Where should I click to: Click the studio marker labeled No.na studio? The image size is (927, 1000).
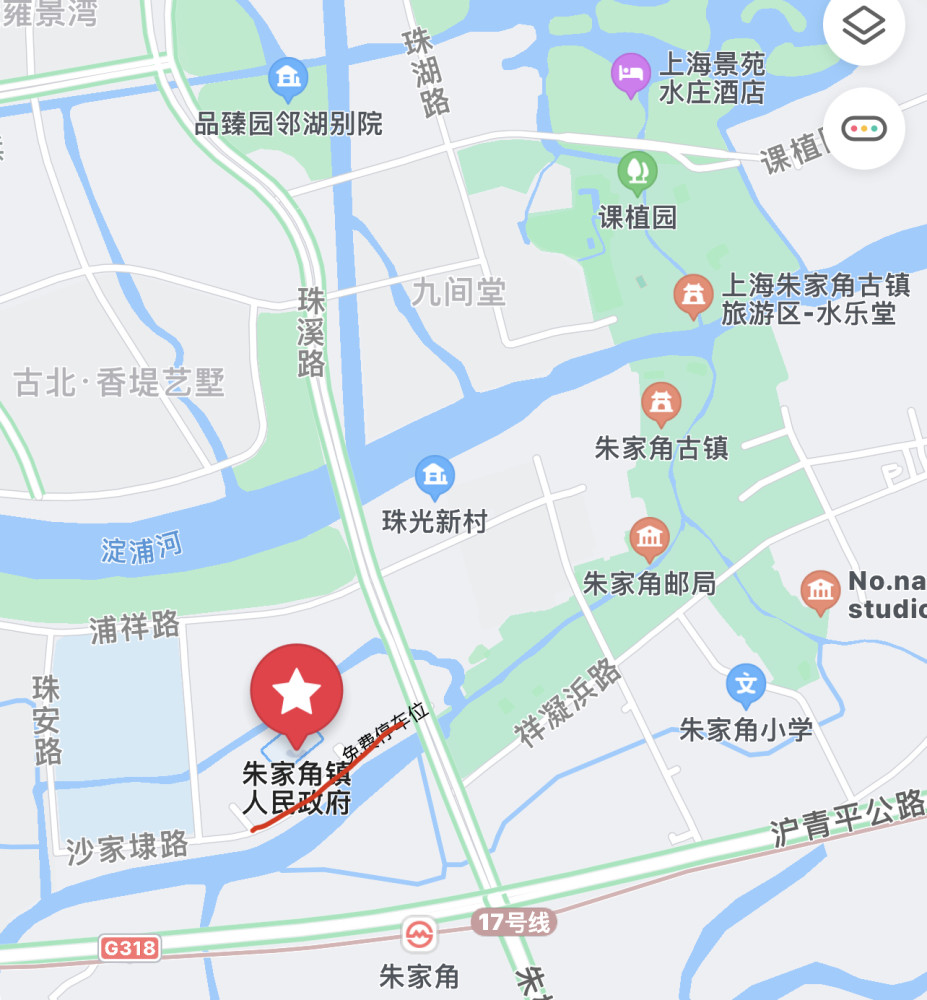point(820,591)
